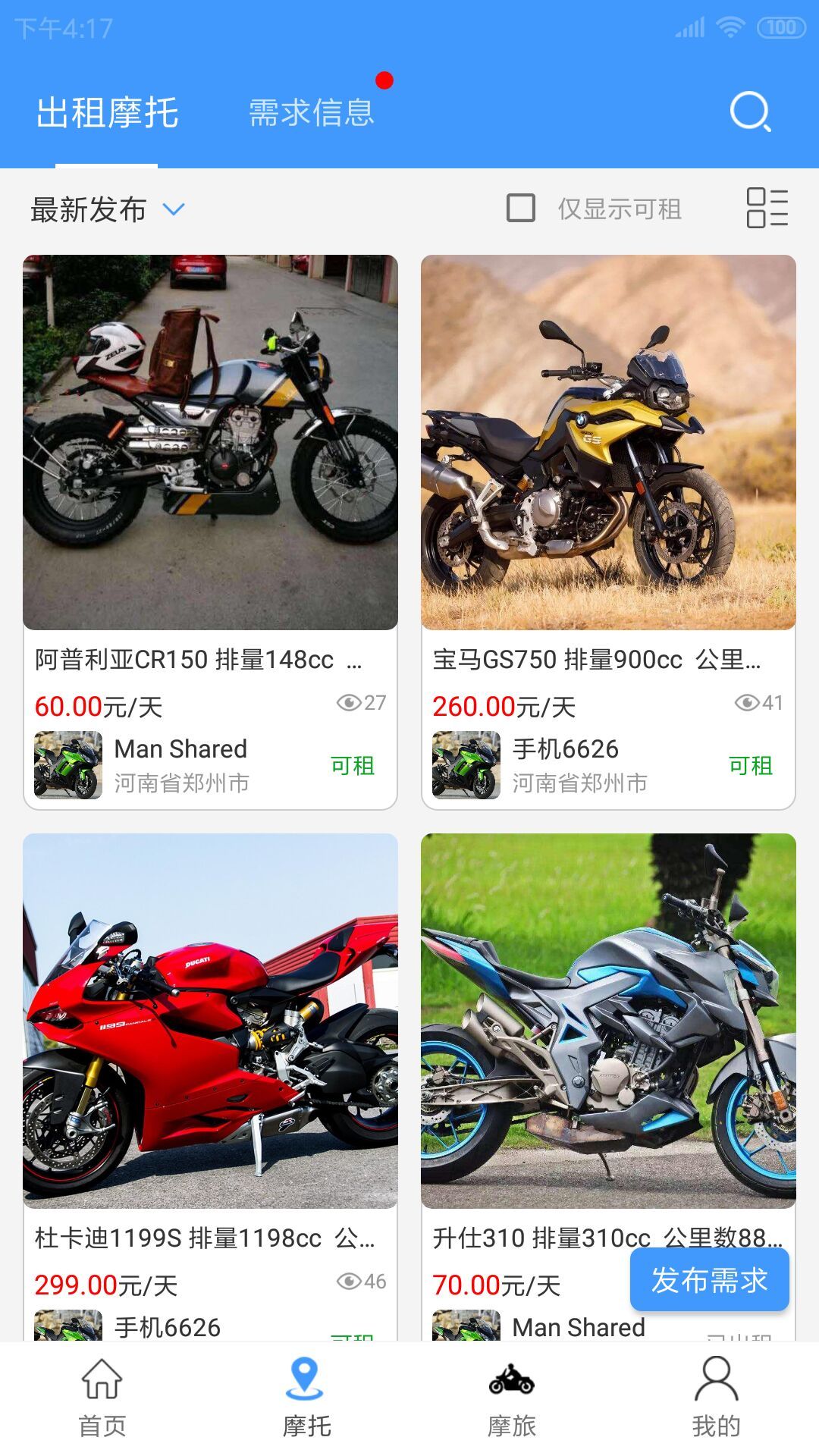Tap the 发布需求 button
This screenshot has height=1456, width=819.
[x=710, y=1279]
